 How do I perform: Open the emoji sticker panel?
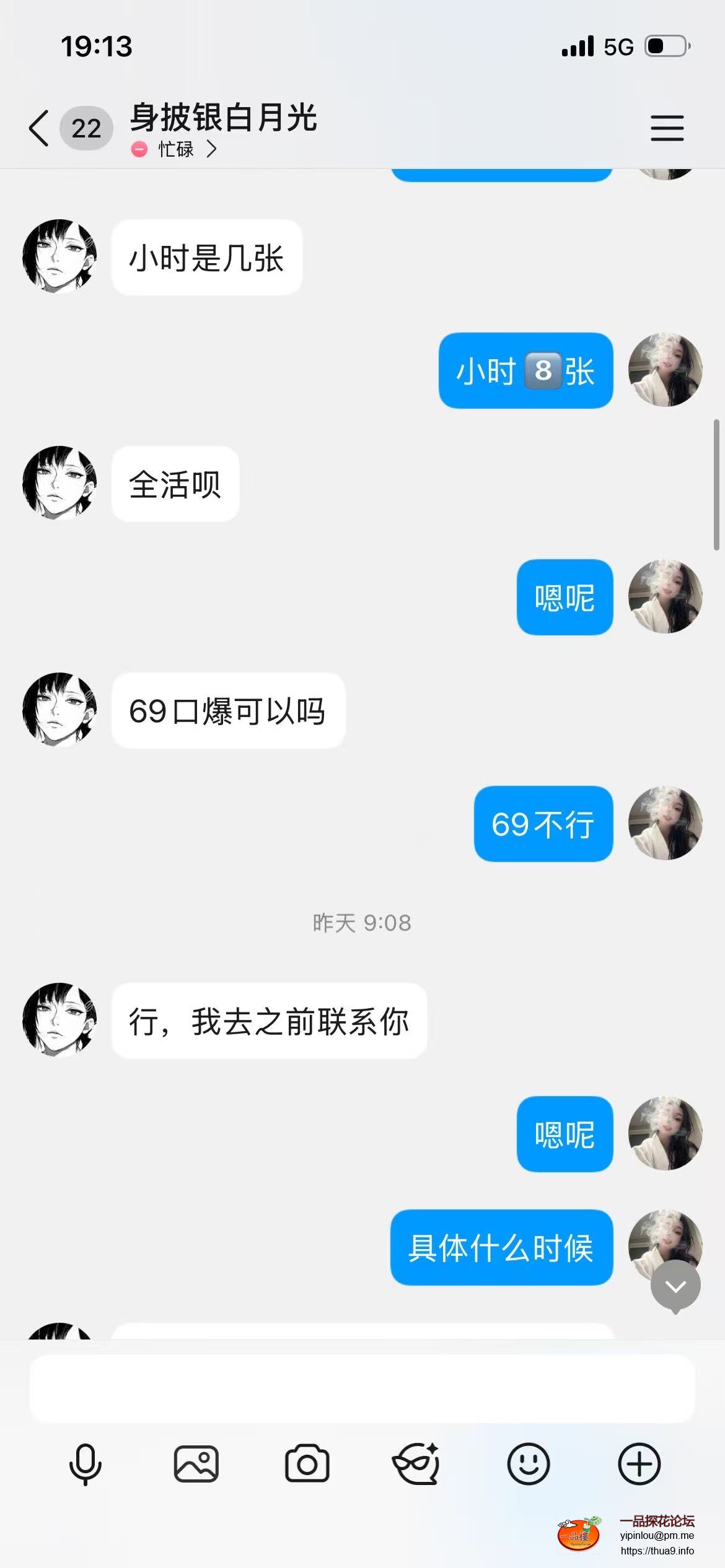[x=528, y=1464]
